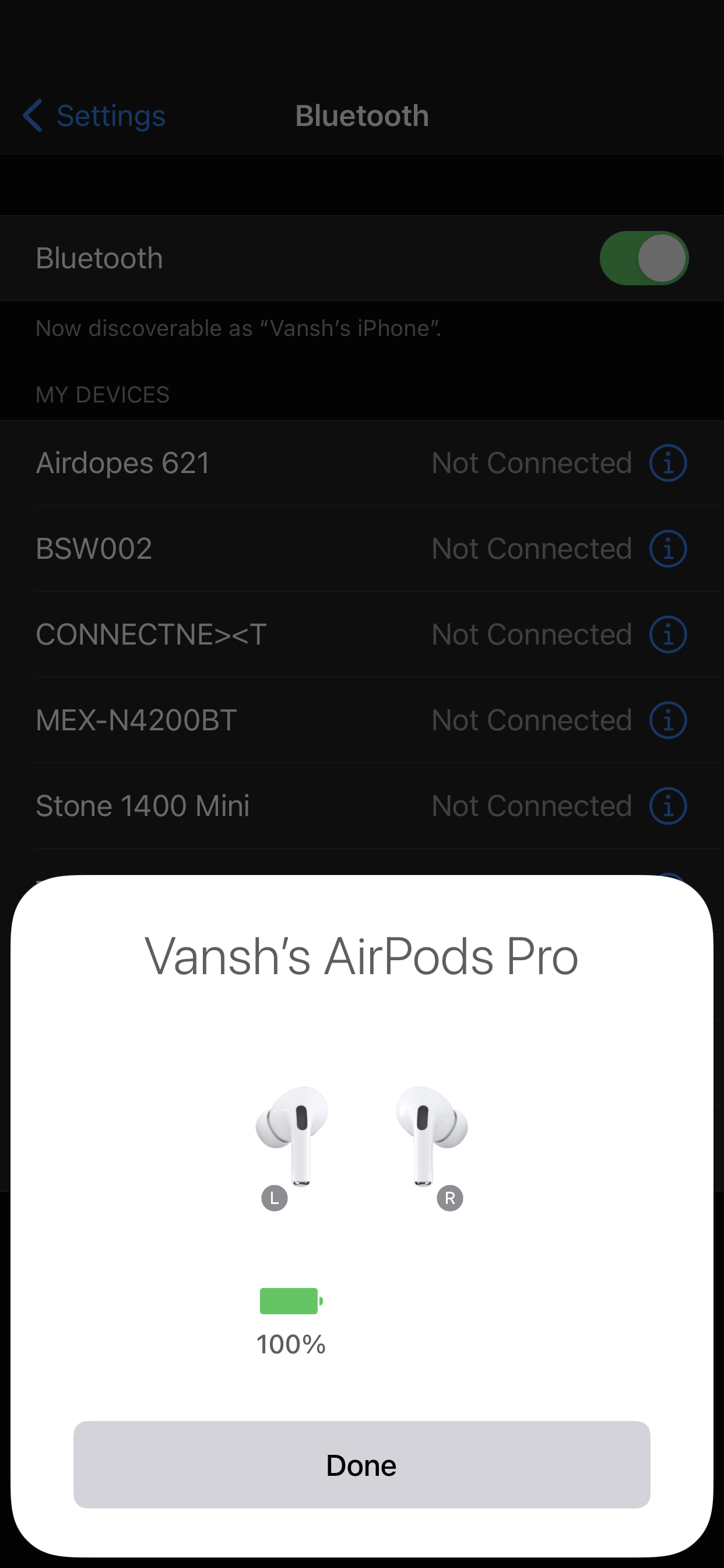This screenshot has width=724, height=1568.
Task: Turn off the Bluetooth switch
Action: click(644, 258)
